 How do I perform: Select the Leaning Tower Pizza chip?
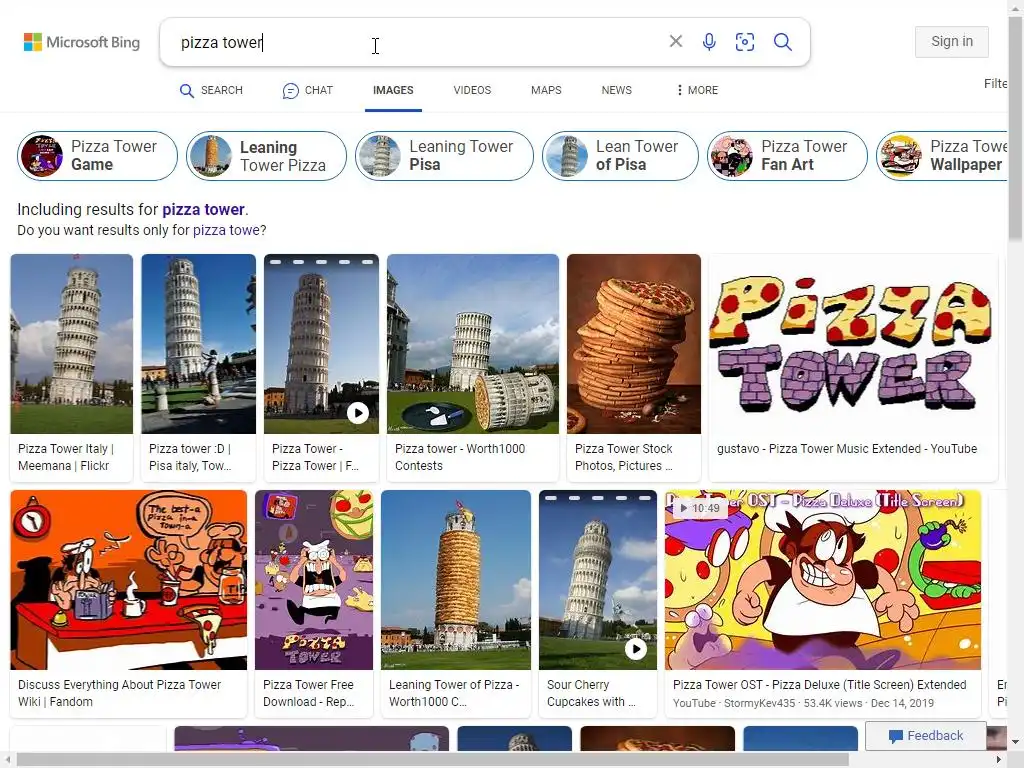coord(266,156)
